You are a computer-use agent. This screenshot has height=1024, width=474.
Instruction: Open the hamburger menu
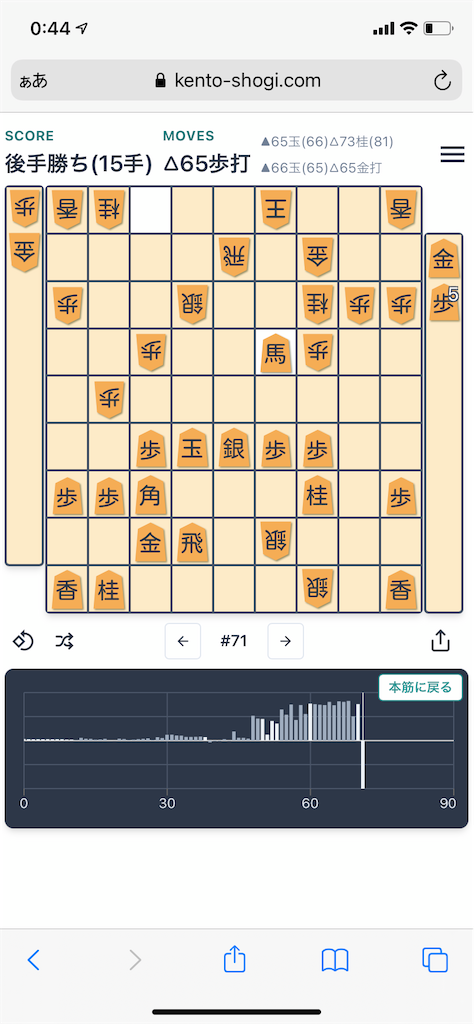[x=452, y=155]
